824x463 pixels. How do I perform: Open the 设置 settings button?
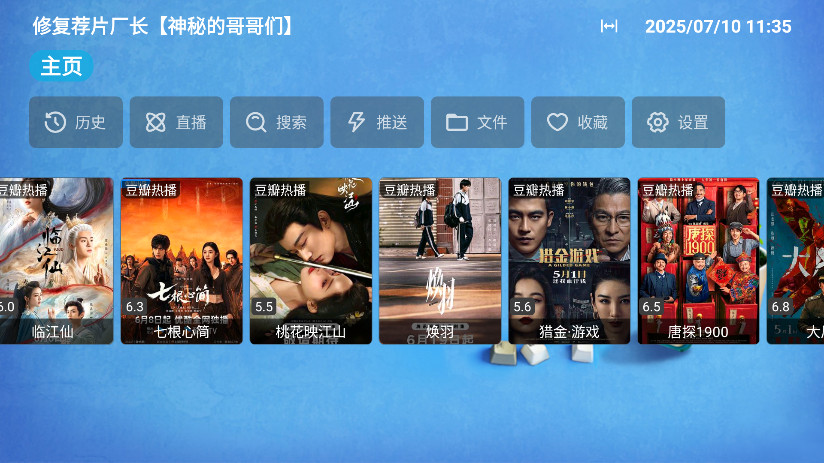coord(678,122)
